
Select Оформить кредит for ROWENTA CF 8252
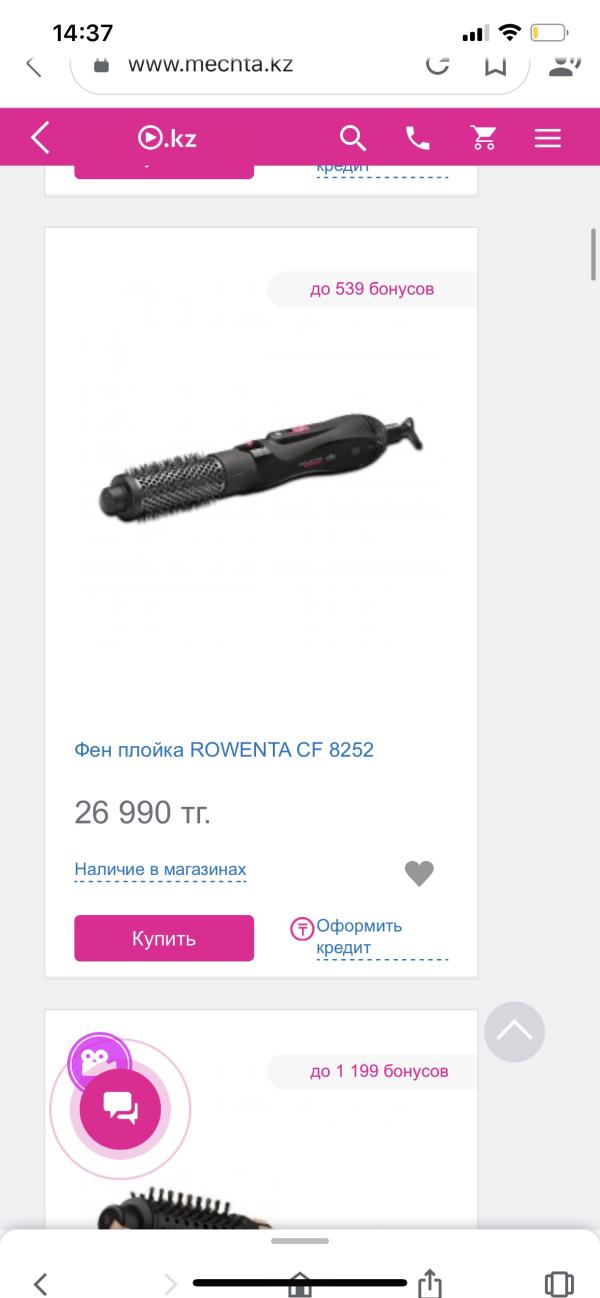pyautogui.click(x=359, y=937)
